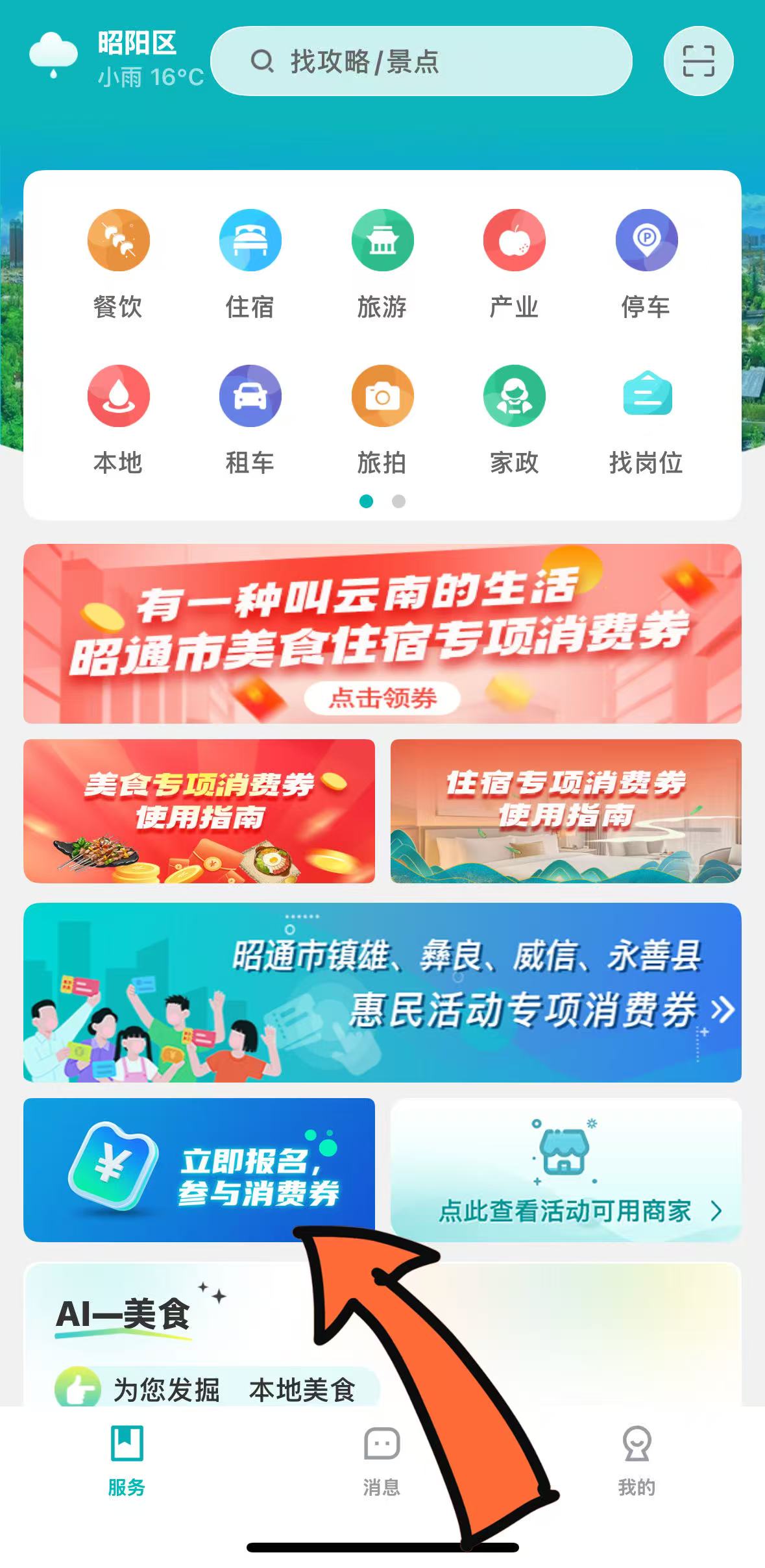
Task: Open 住宿专项消费券使用指南 card
Action: coord(565,811)
